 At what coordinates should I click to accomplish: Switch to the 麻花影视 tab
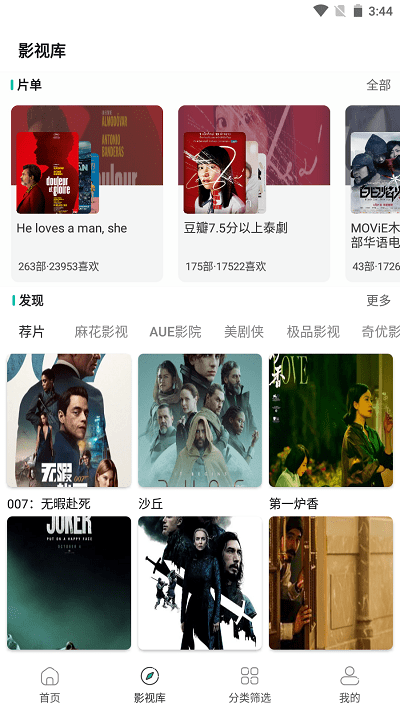[101, 332]
